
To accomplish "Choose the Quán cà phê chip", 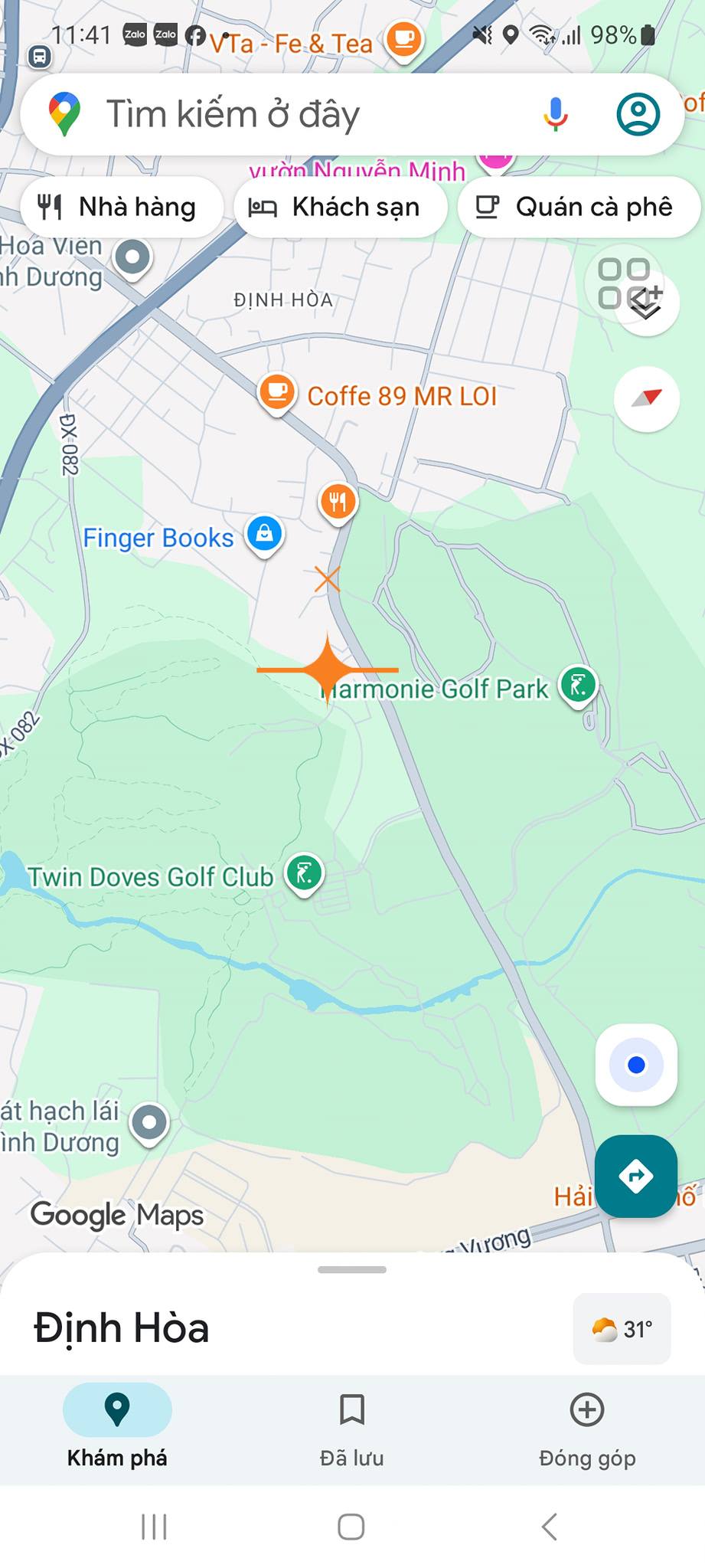I will 578,207.
